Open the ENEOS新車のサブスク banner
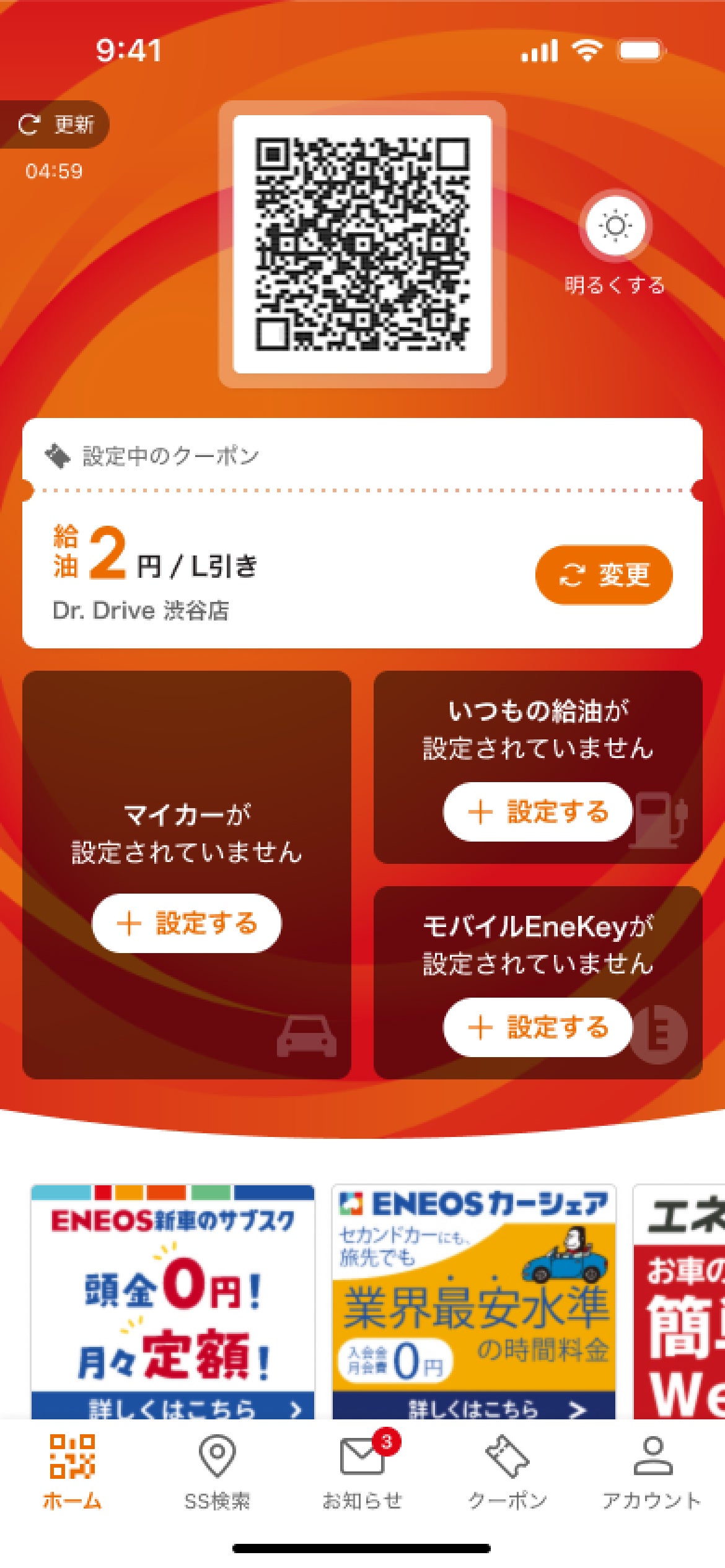Viewport: 725px width, 1568px height. (173, 1302)
